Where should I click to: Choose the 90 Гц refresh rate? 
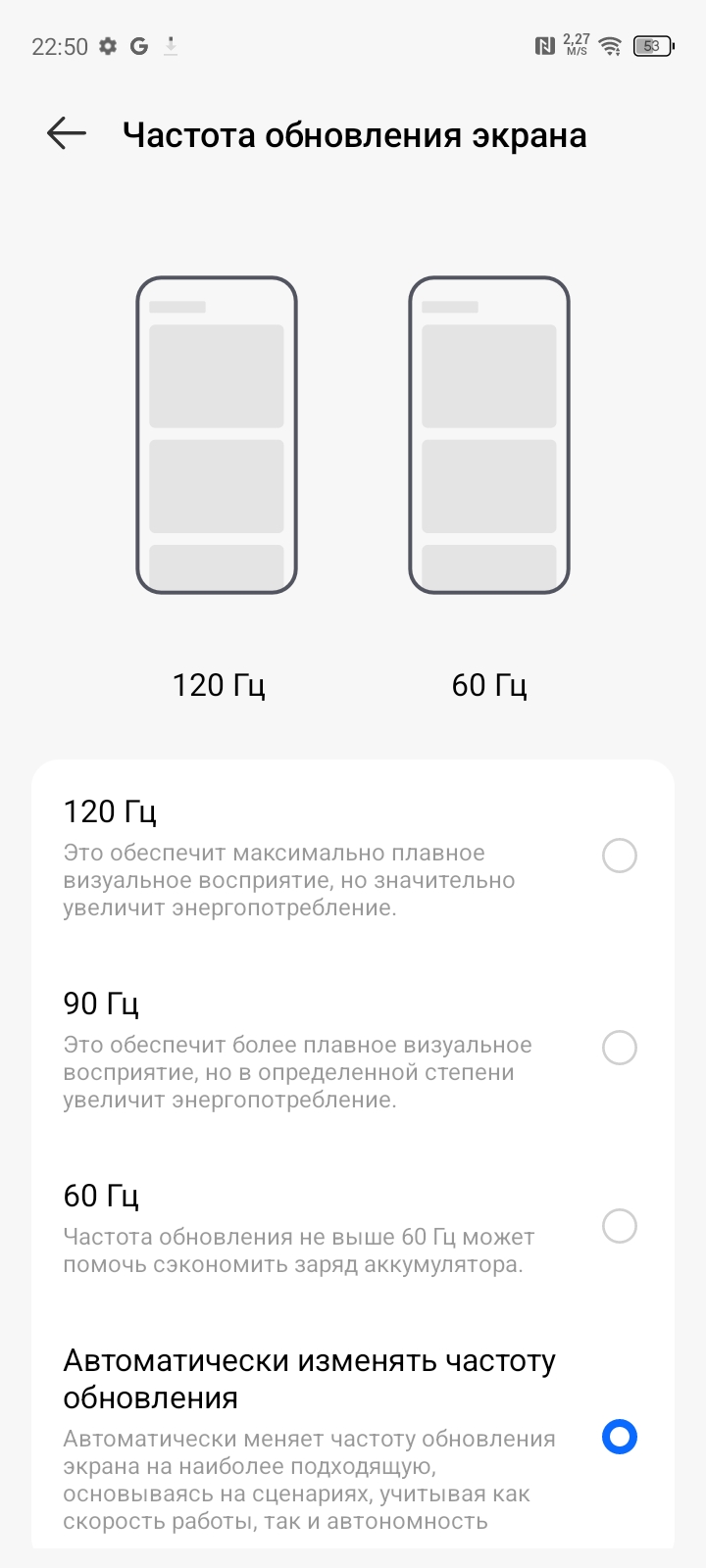353,1049
